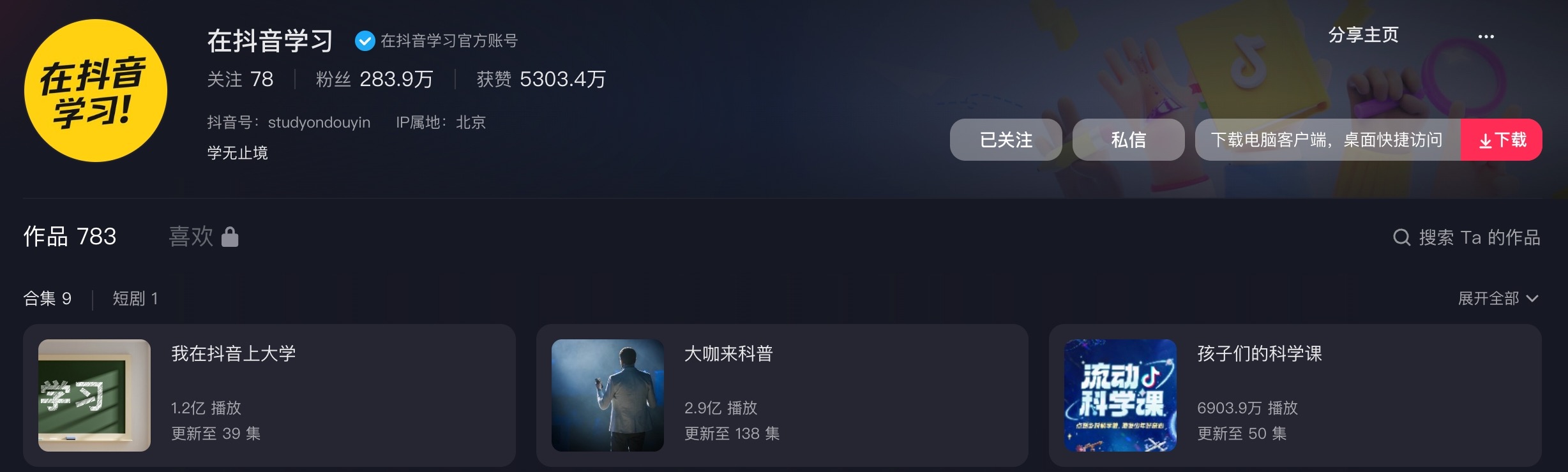The height and width of the screenshot is (472, 1568).
Task: Expand all collections with 展开全部
Action: (x=1497, y=299)
